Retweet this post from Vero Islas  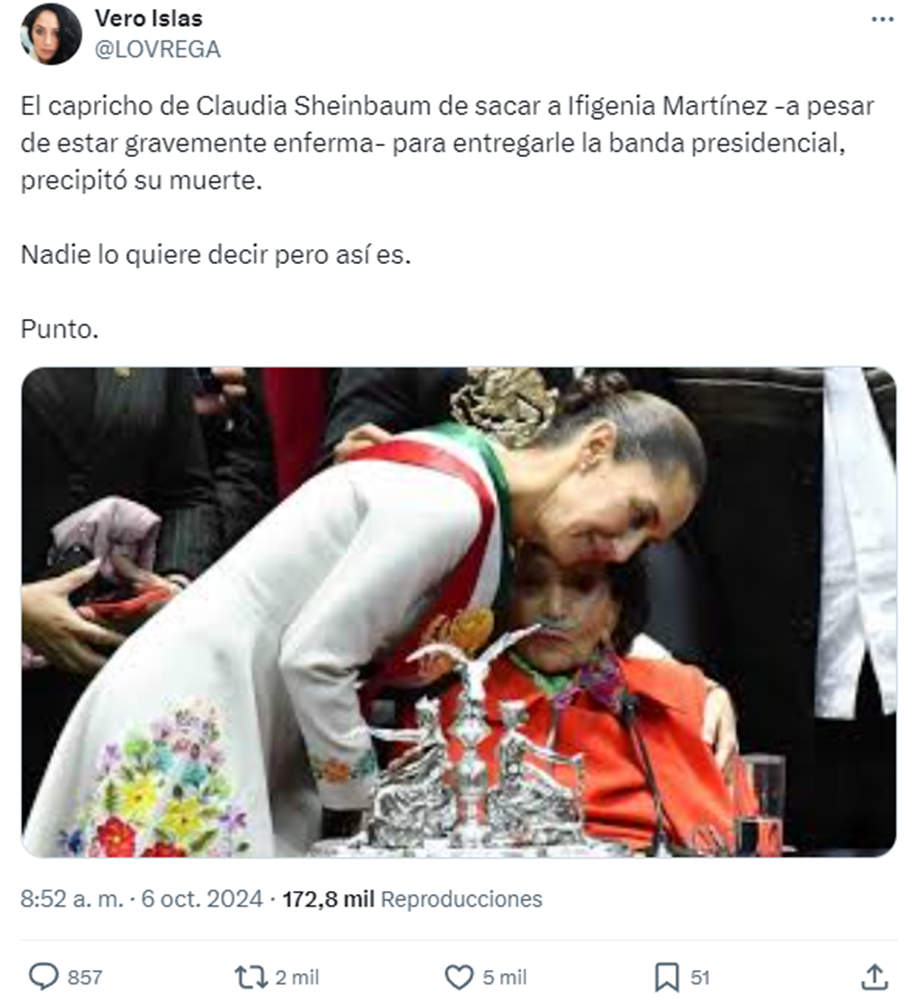pyautogui.click(x=247, y=976)
